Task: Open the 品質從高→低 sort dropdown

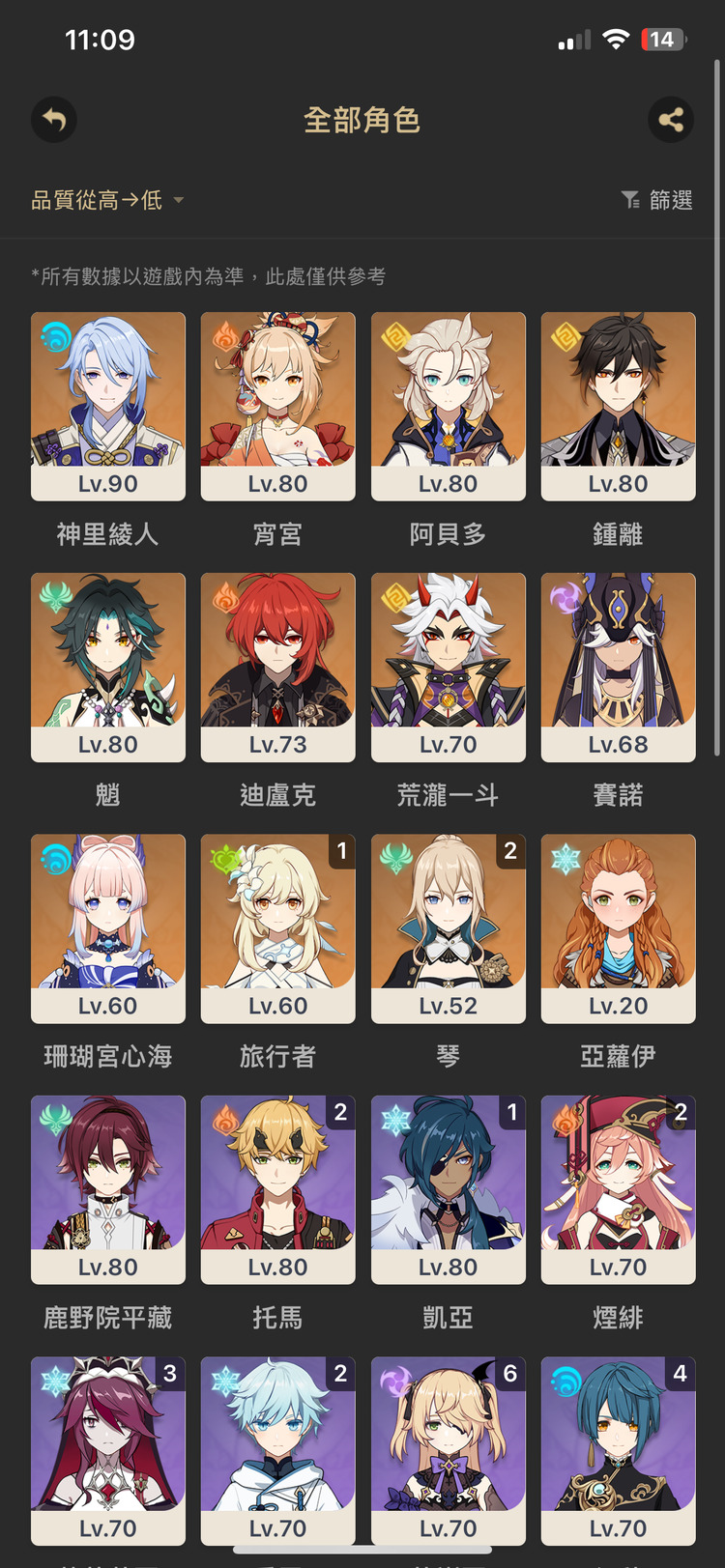Action: pyautogui.click(x=107, y=200)
